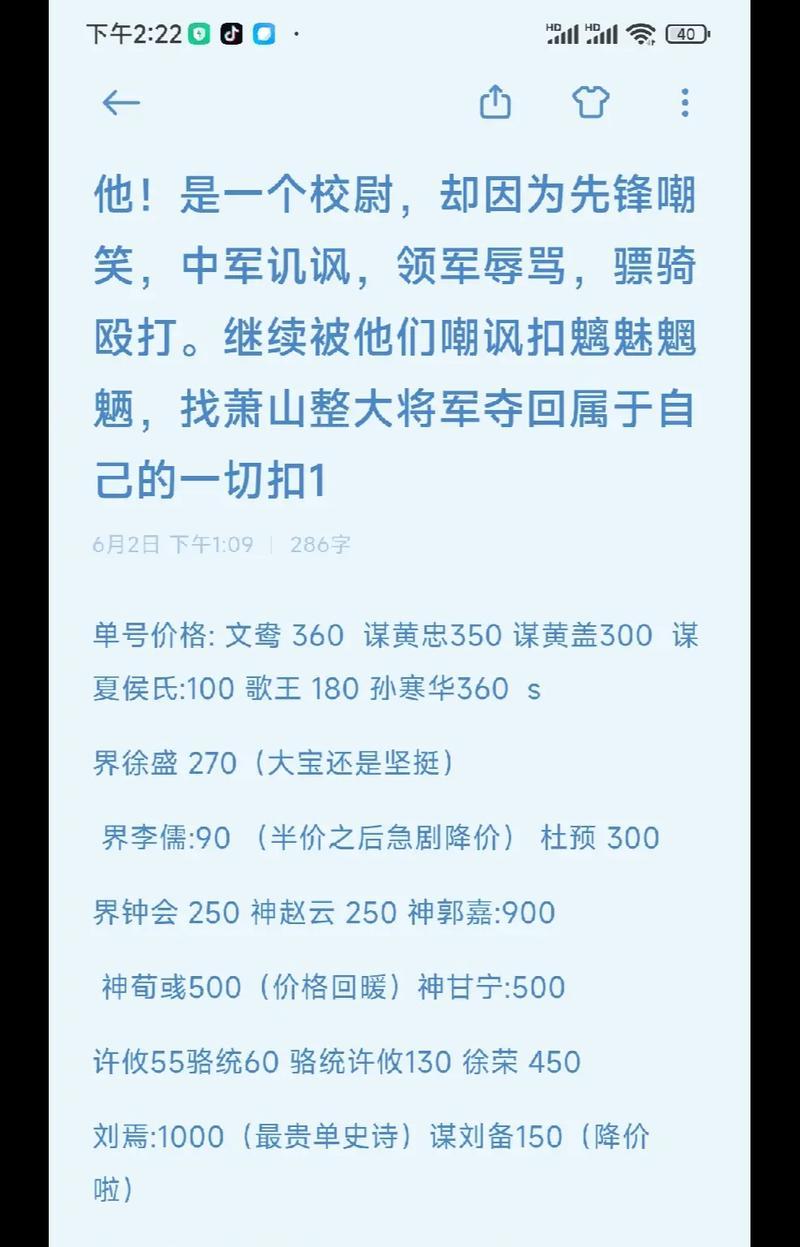Share this note
This screenshot has width=800, height=1247.
point(495,102)
